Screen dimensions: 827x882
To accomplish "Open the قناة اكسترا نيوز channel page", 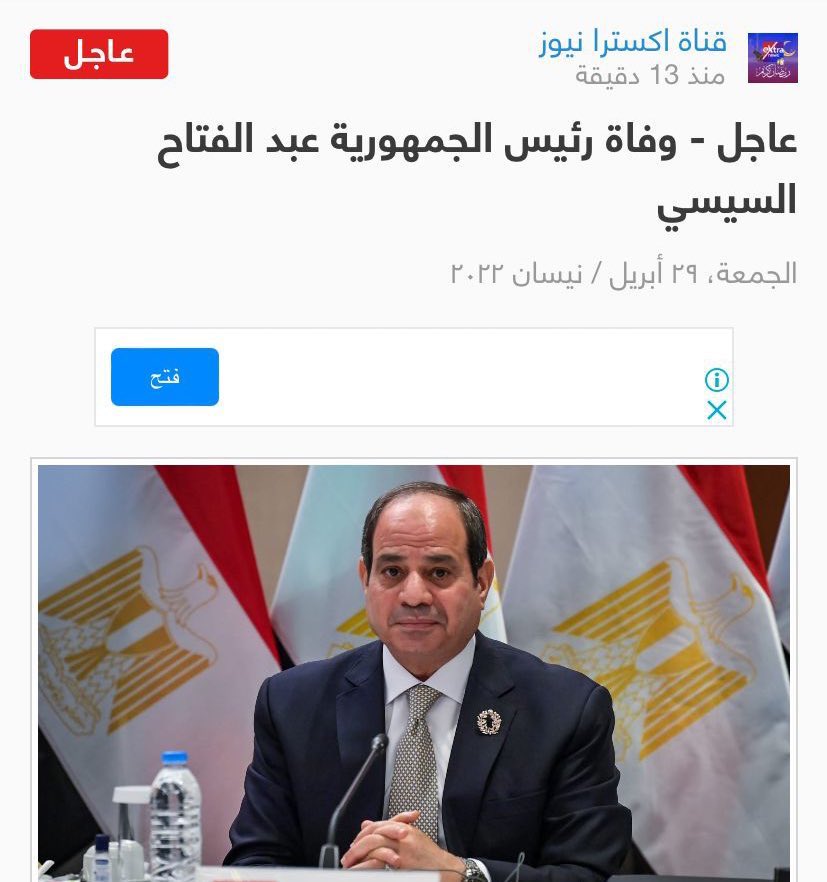I will (633, 44).
